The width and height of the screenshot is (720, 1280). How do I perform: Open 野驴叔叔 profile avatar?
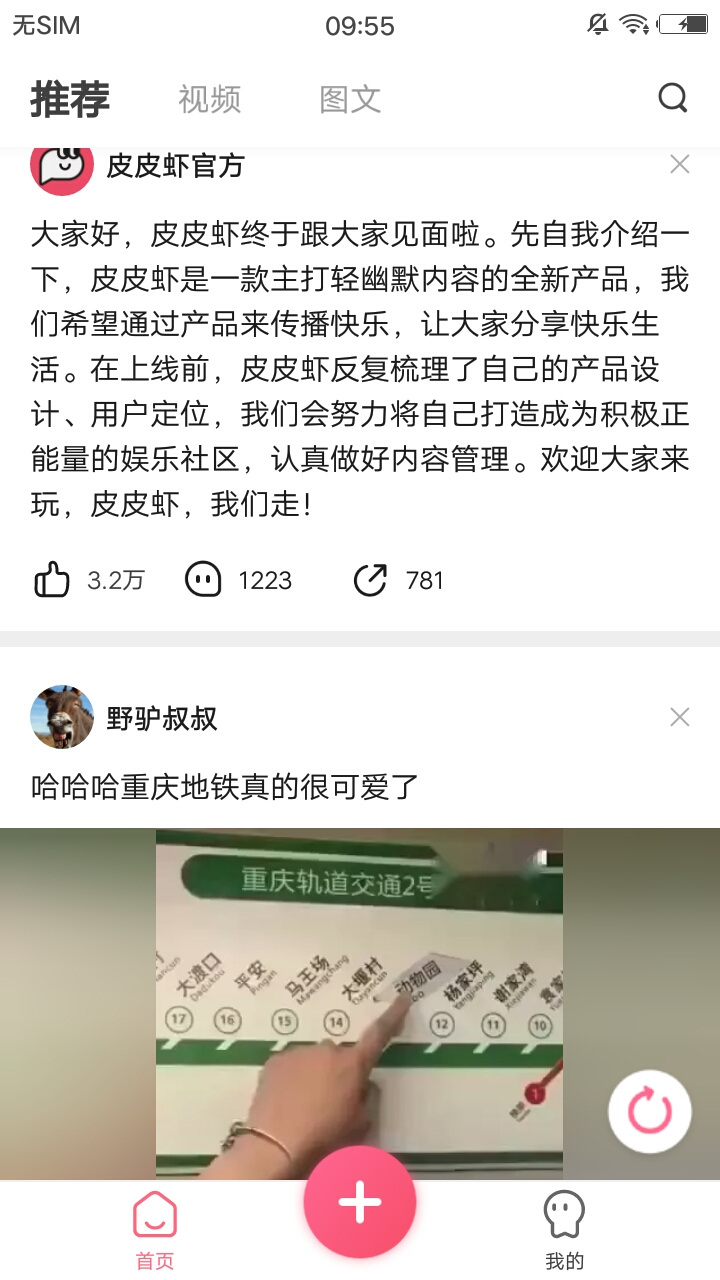coord(62,717)
